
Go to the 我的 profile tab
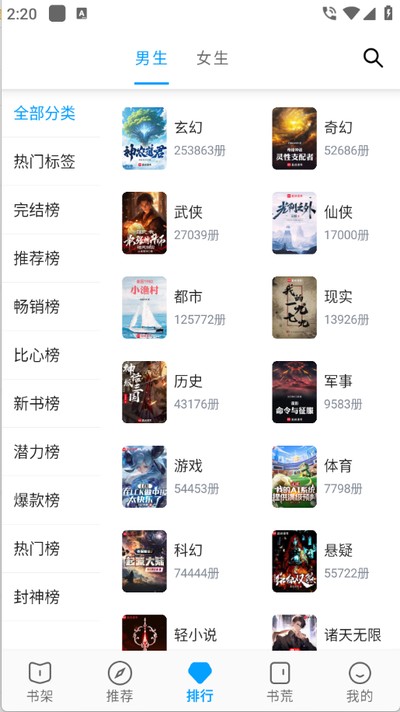pos(360,682)
